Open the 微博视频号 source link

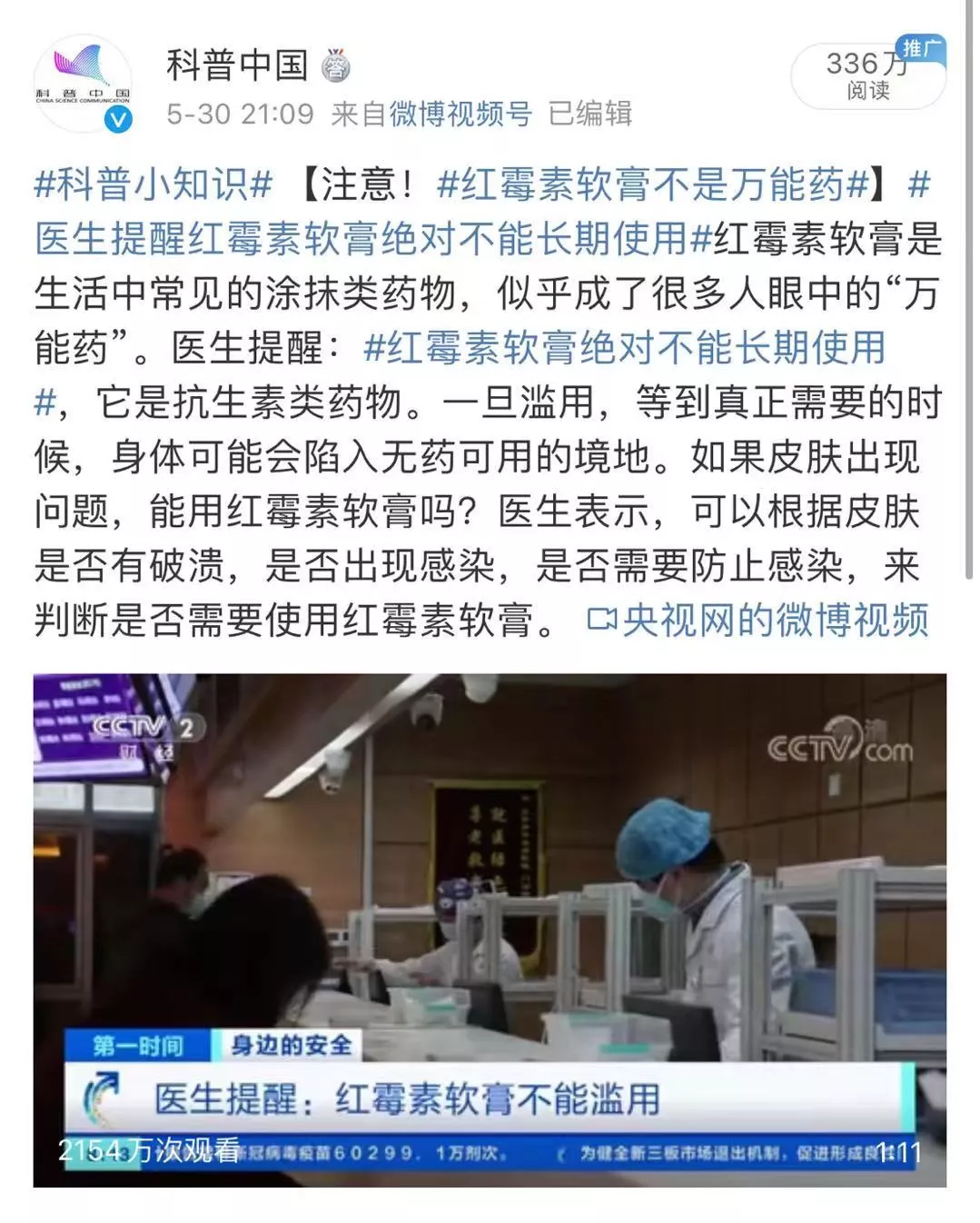[460, 114]
